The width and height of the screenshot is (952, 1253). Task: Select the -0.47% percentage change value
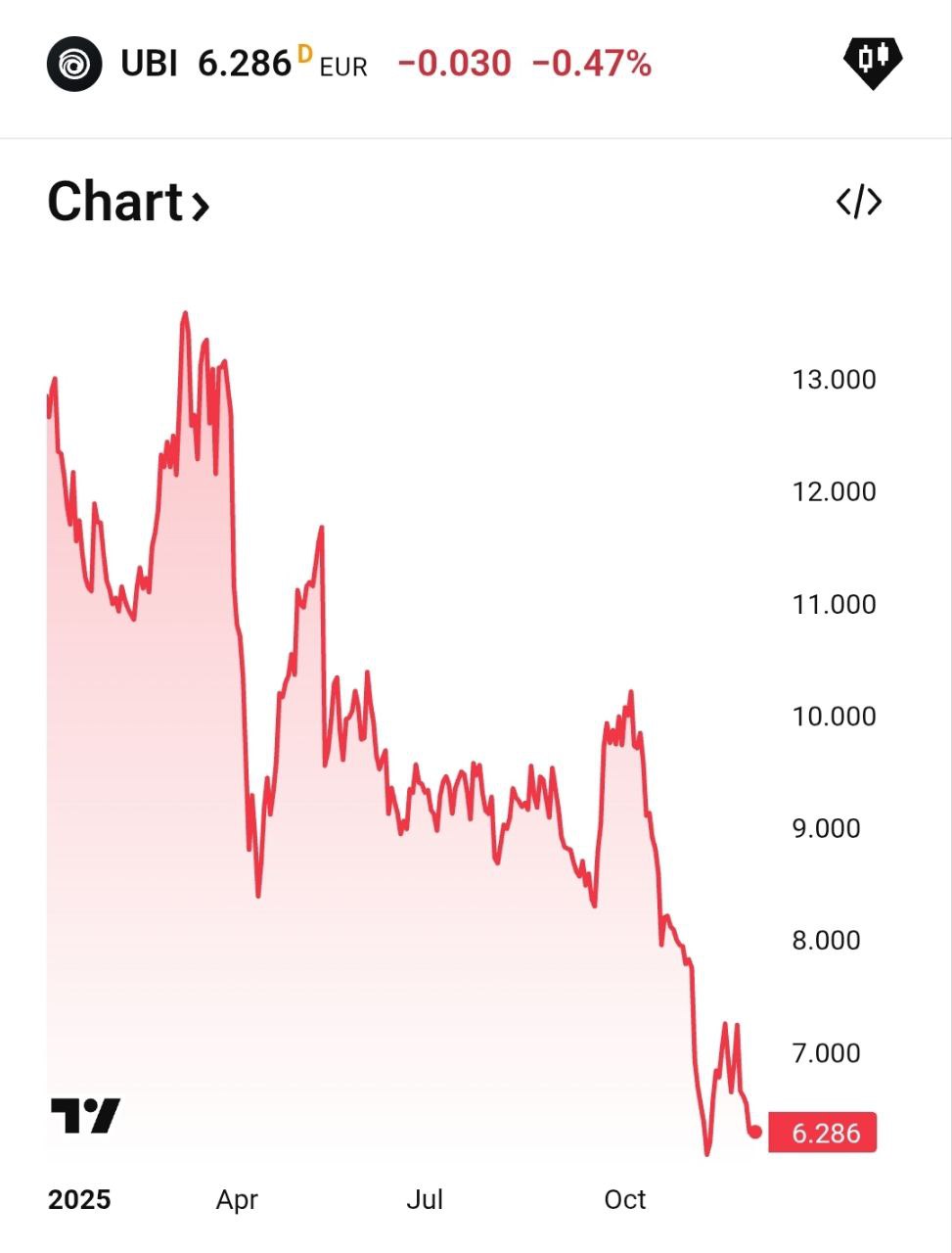(x=592, y=63)
